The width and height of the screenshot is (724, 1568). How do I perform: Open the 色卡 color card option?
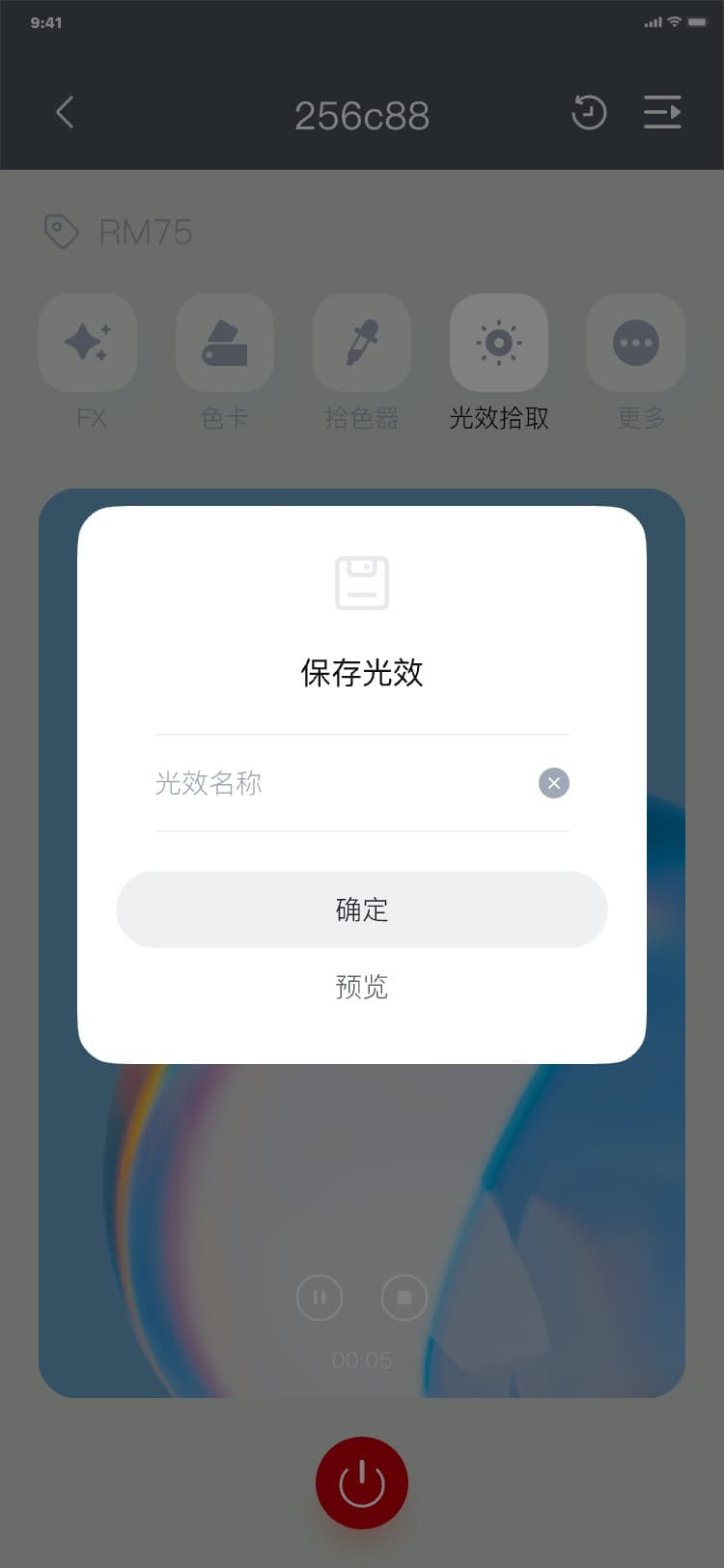coord(225,344)
